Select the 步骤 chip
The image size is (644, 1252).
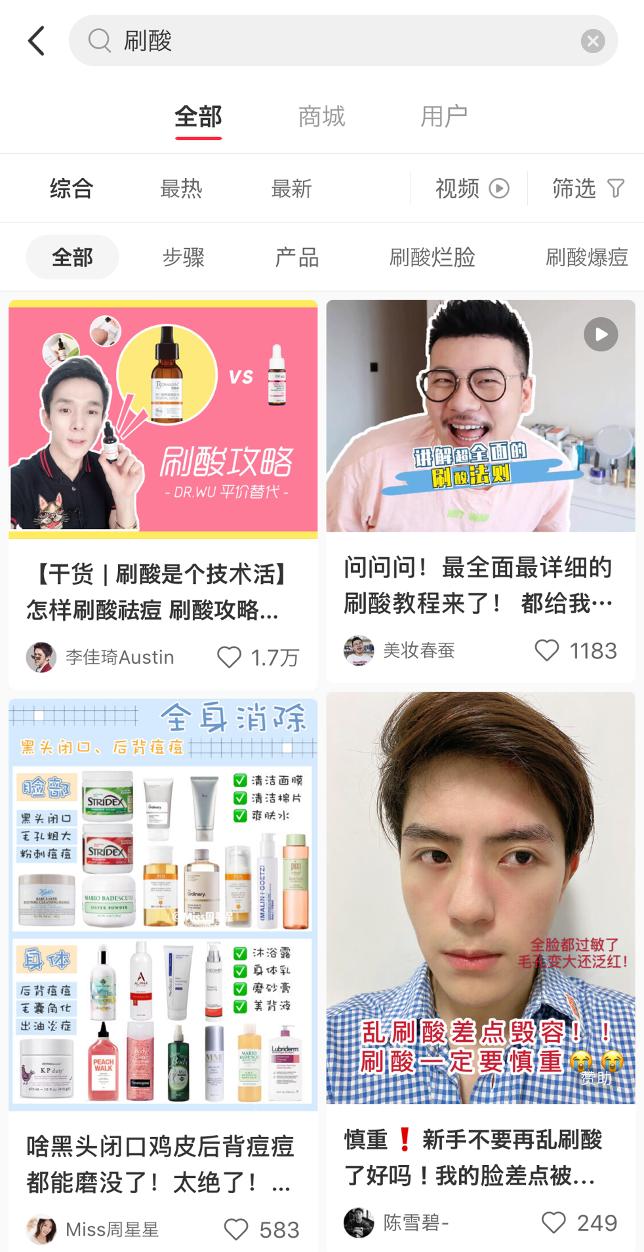point(183,257)
